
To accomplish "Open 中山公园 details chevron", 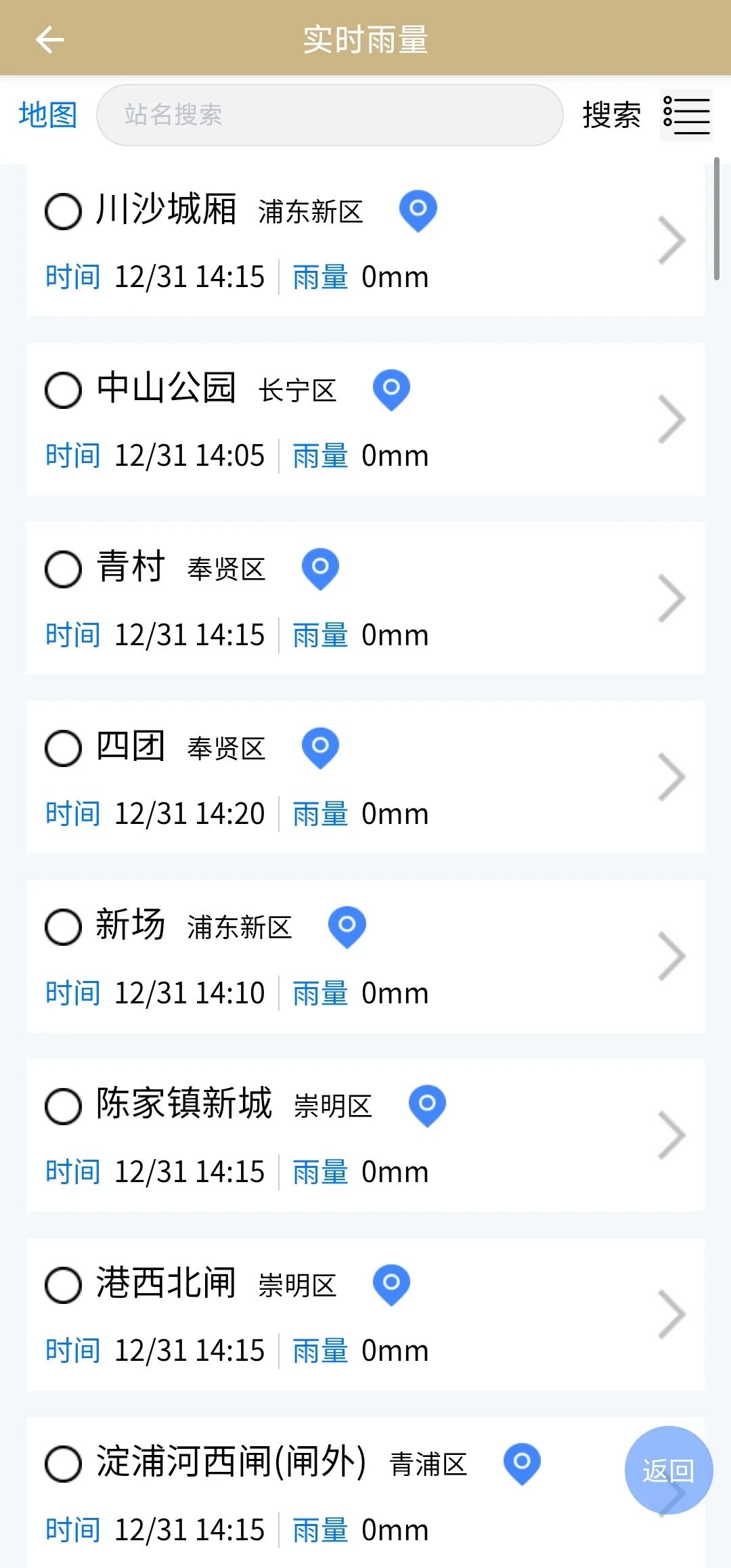I will coord(671,419).
